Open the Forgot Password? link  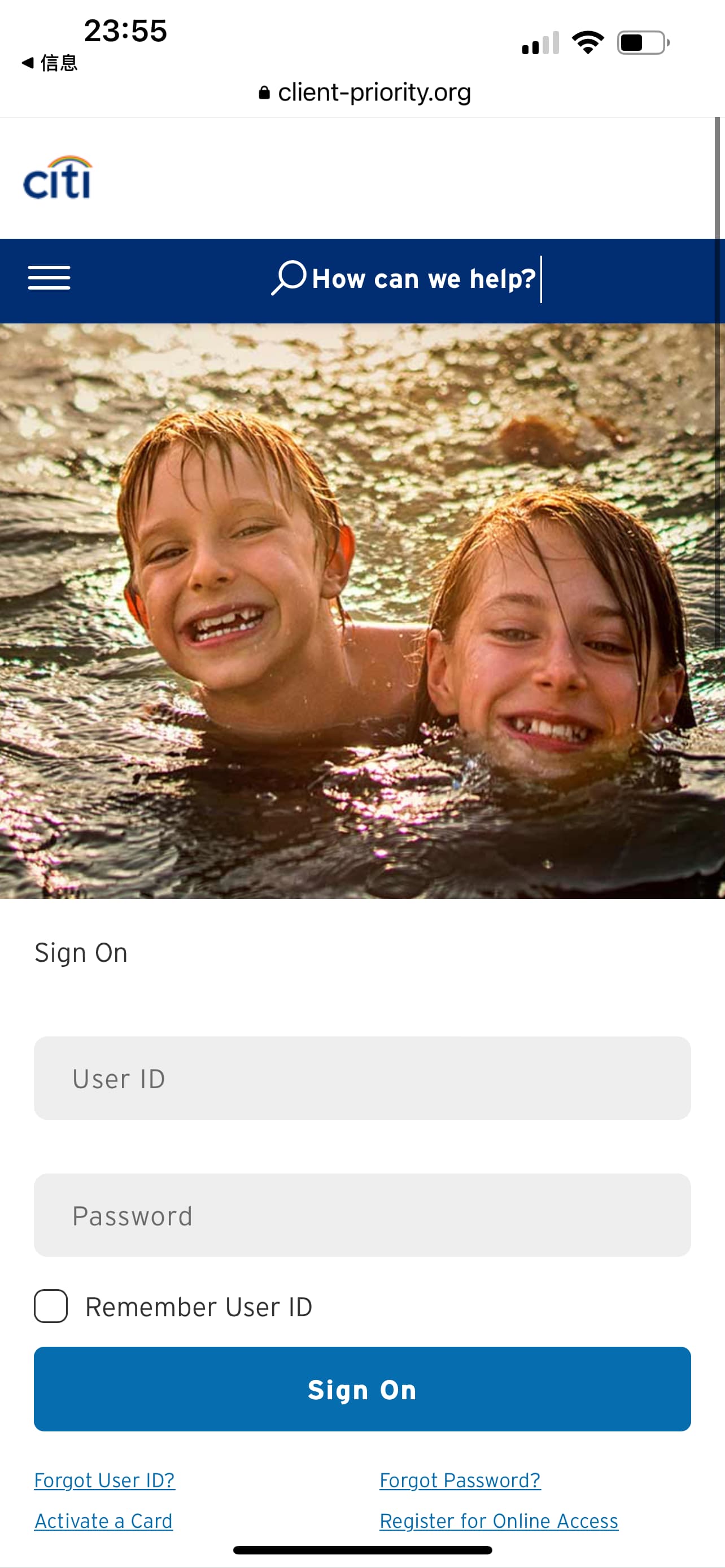[x=460, y=1480]
